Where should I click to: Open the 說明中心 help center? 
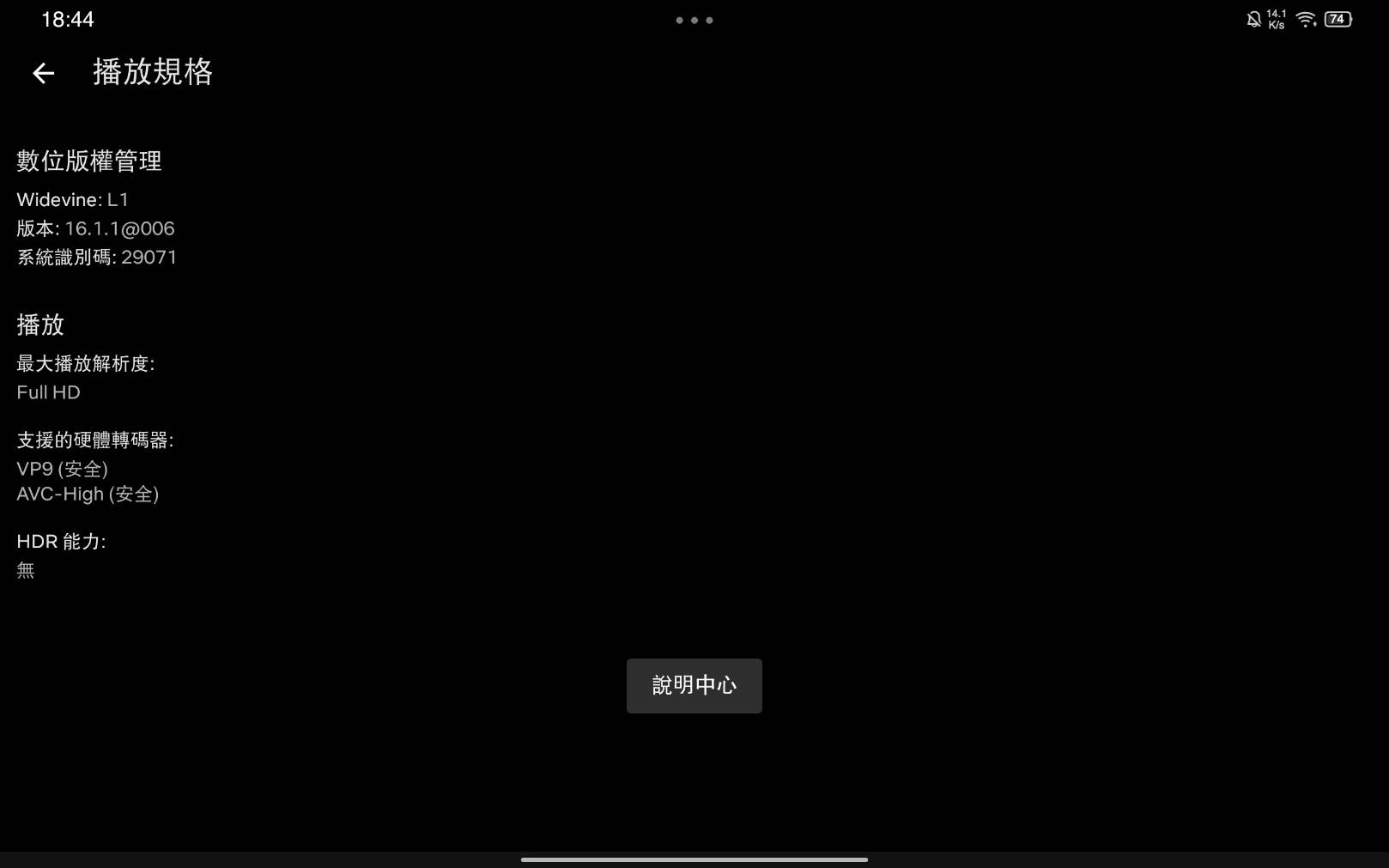pos(694,685)
